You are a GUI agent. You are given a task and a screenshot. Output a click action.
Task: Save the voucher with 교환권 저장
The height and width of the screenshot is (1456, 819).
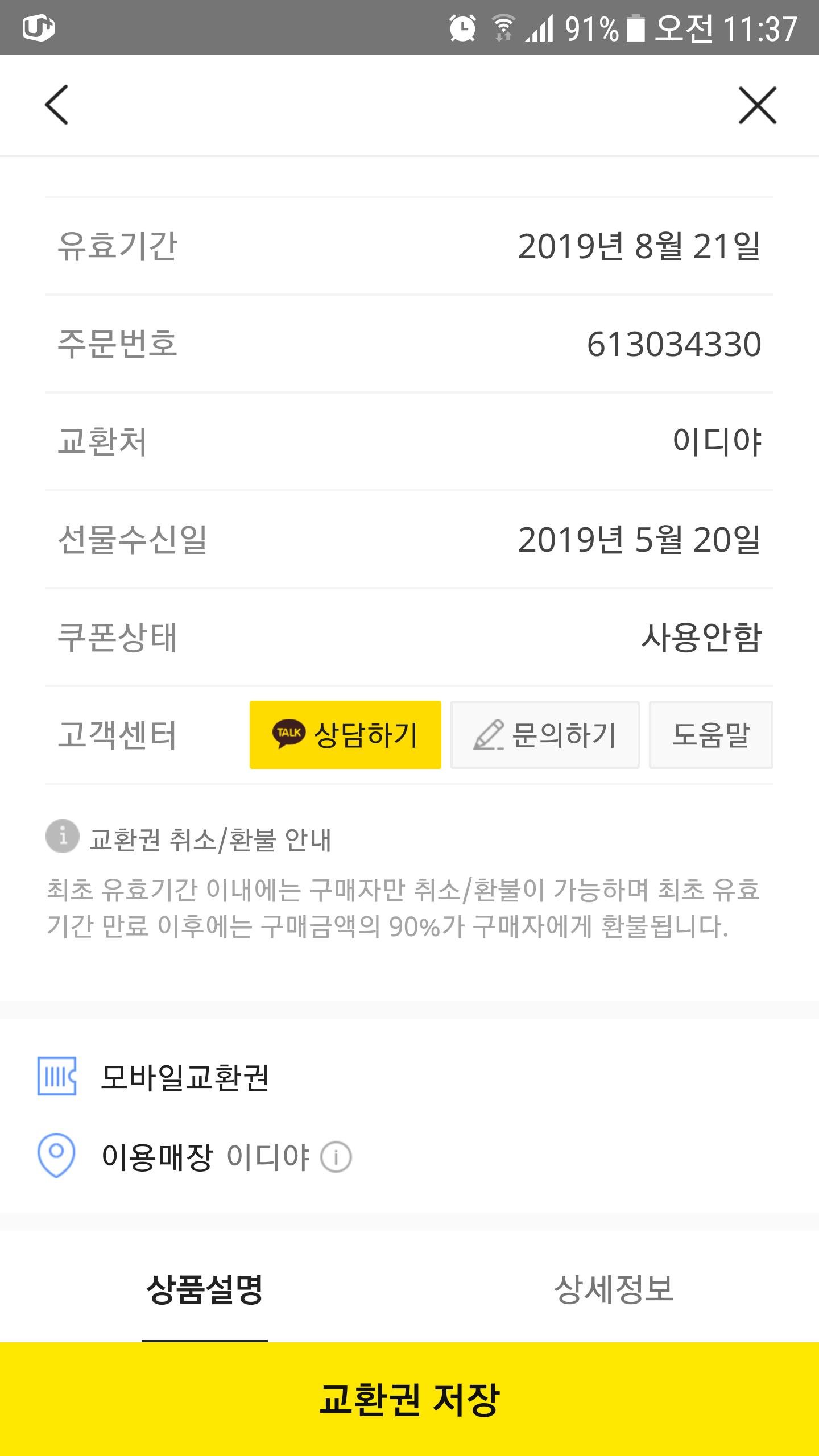click(x=409, y=1399)
